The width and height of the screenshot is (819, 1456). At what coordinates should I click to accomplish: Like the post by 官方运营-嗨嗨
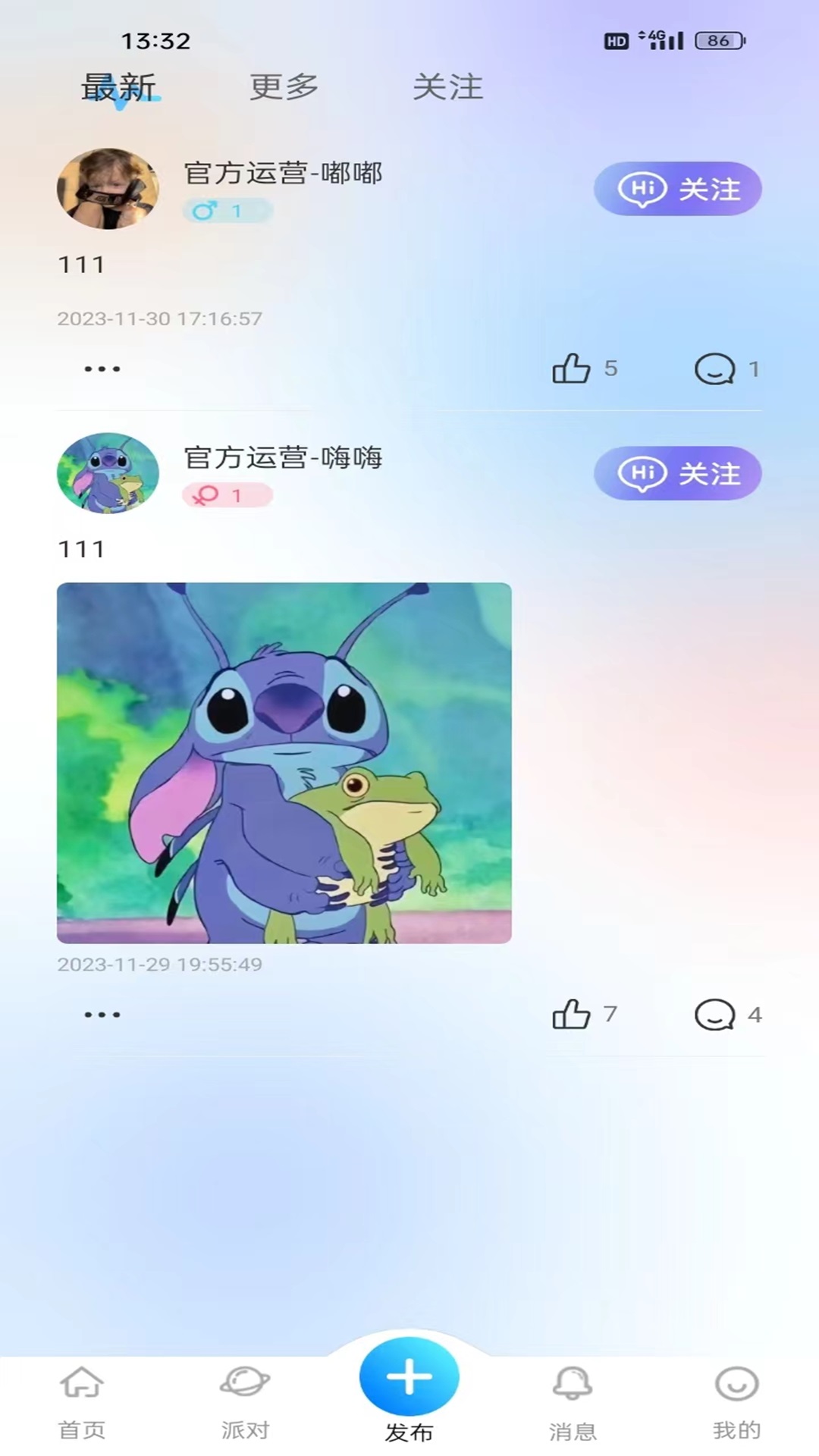pyautogui.click(x=572, y=1014)
